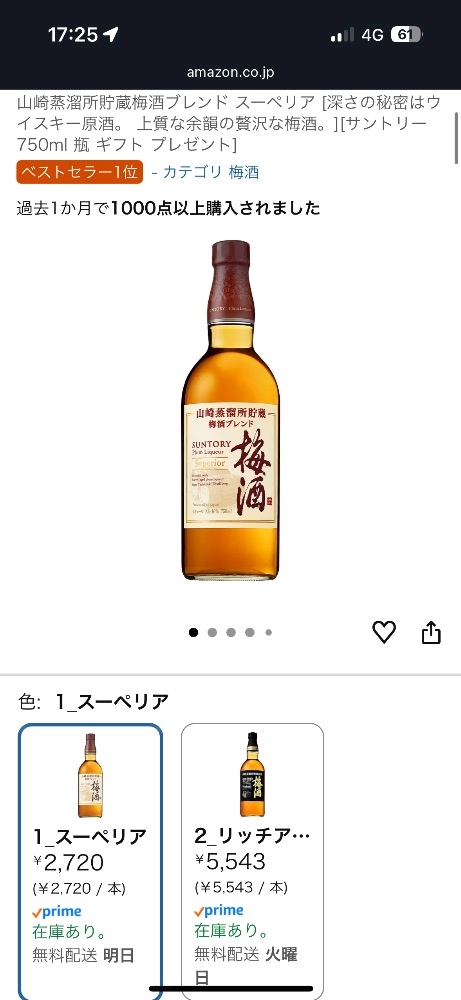
Task: Tap the amazon.co.jp address bar
Action: pos(230,72)
